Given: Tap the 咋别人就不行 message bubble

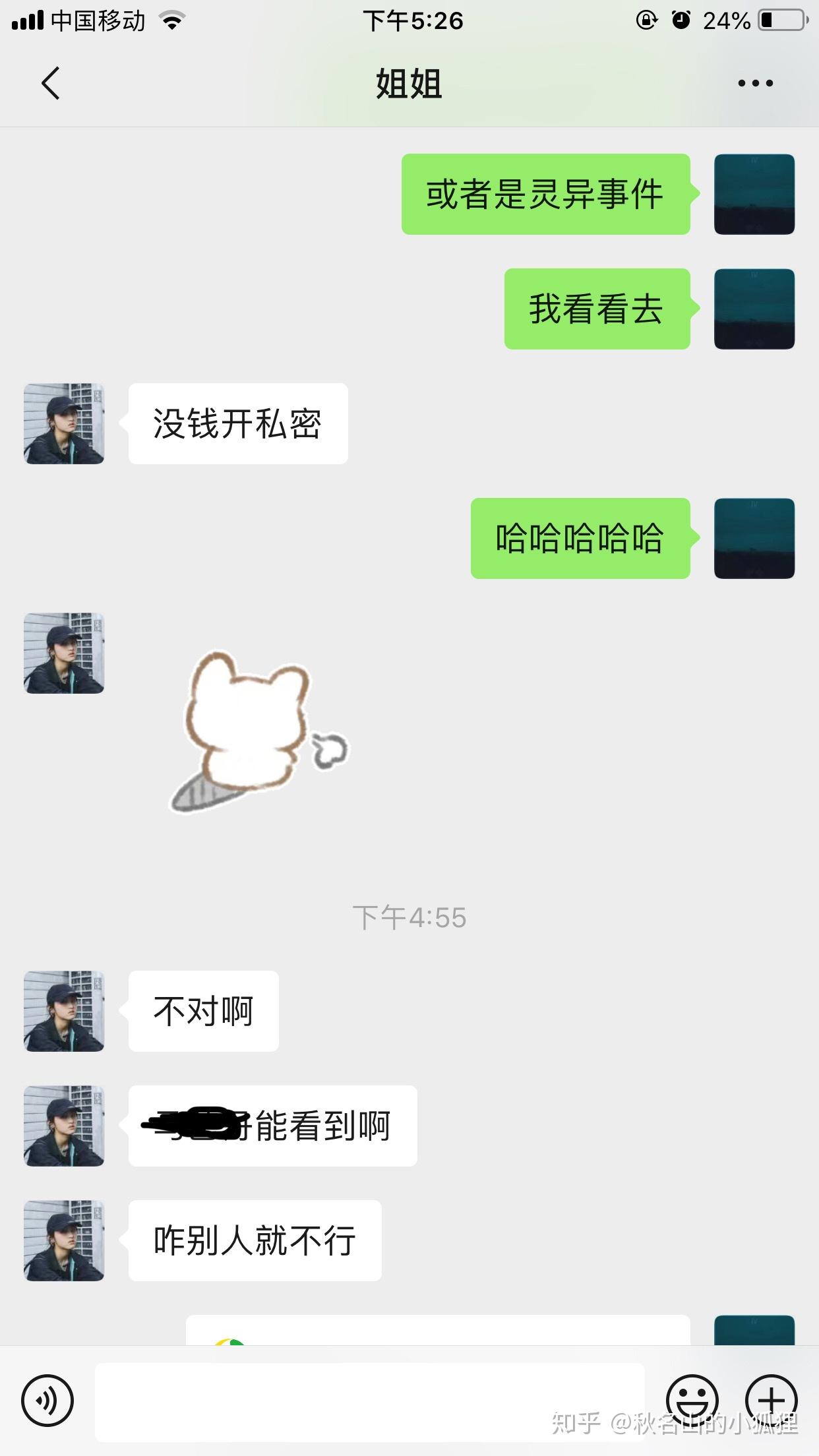Looking at the screenshot, I should click(x=254, y=1241).
